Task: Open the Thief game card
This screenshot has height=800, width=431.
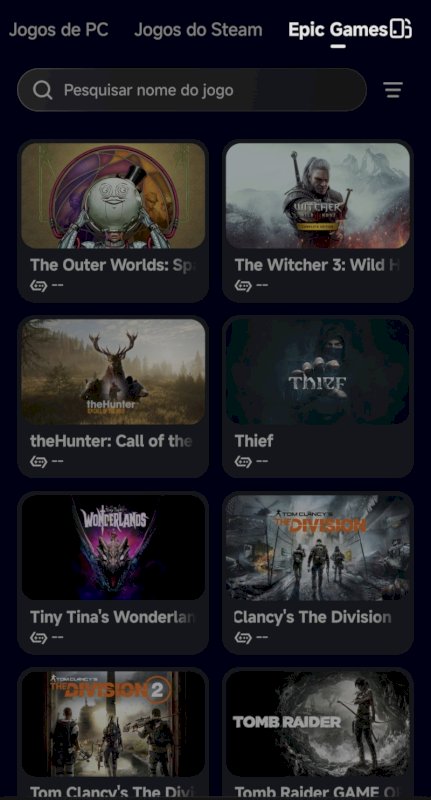Action: (x=318, y=397)
